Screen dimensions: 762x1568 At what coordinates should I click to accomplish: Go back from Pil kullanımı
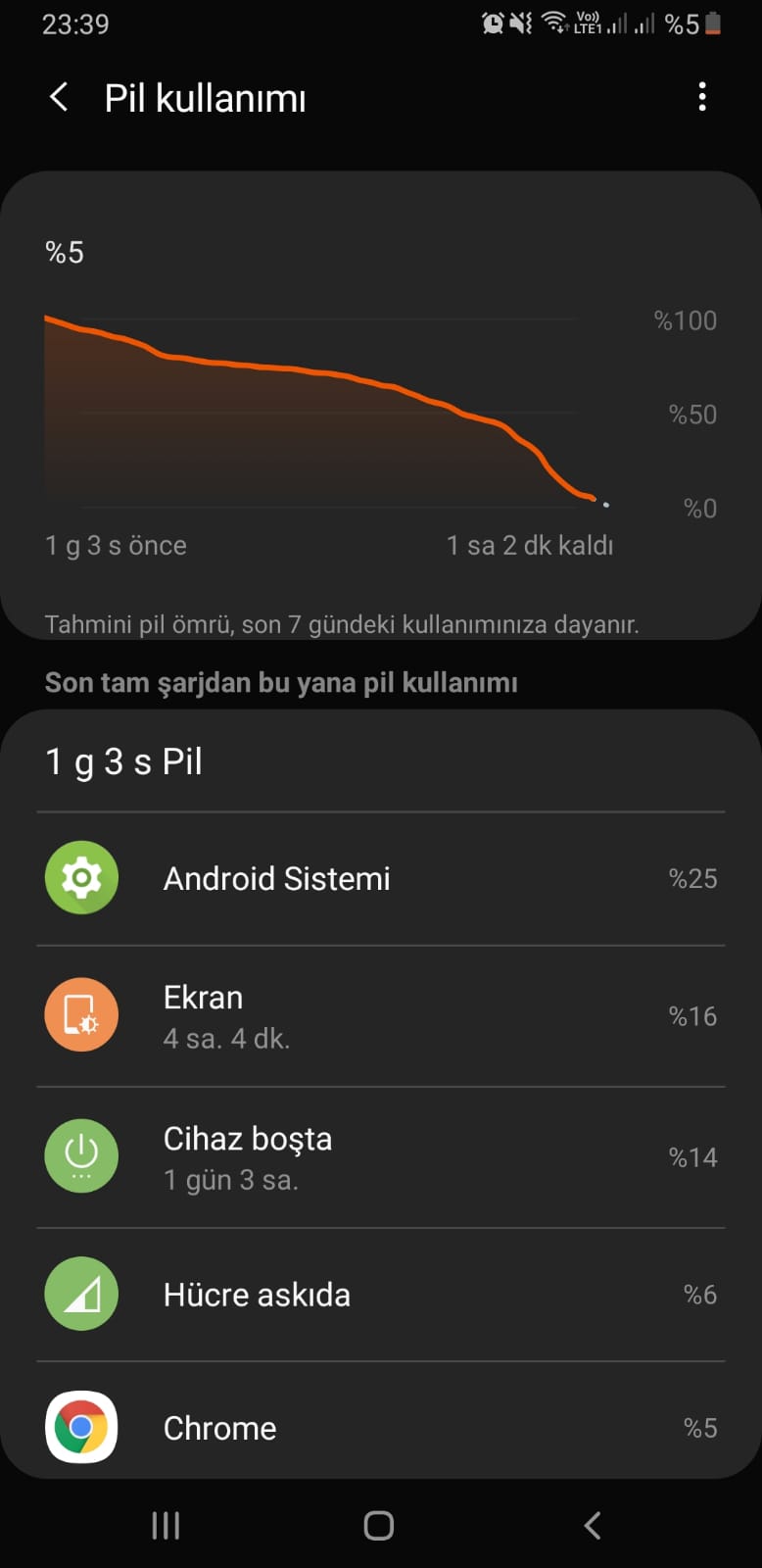(x=59, y=97)
